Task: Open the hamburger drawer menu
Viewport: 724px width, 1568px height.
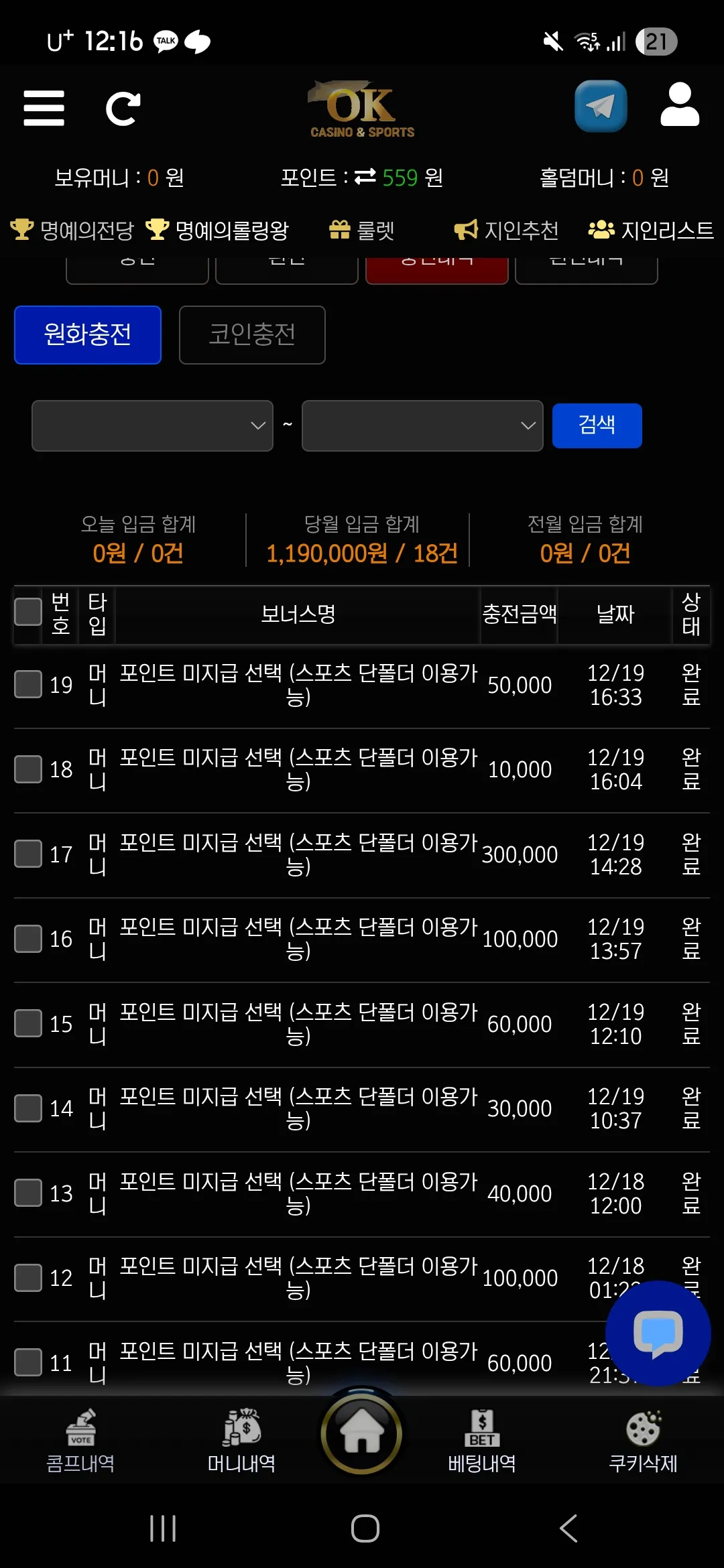Action: click(x=44, y=108)
